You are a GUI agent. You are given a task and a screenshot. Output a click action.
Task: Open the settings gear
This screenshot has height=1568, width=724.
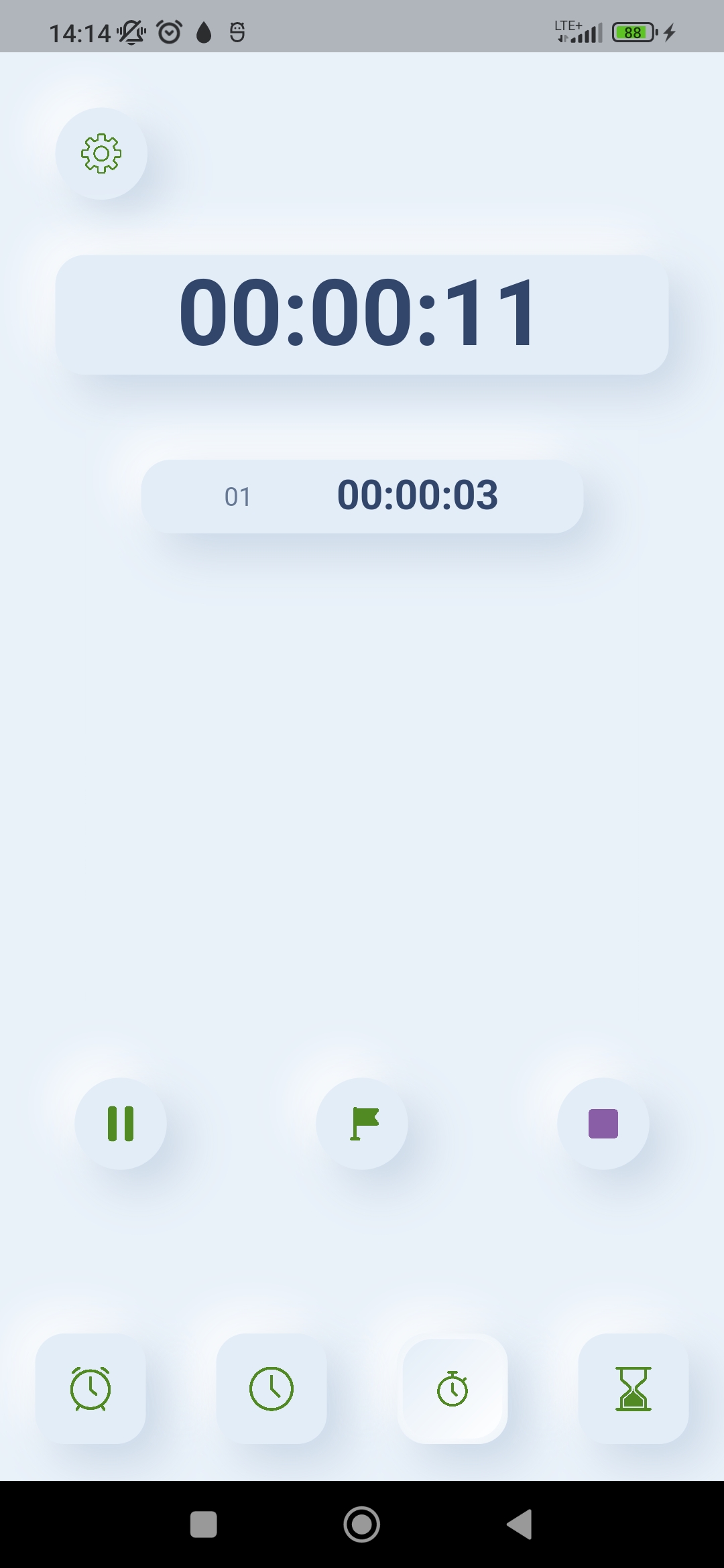[101, 153]
